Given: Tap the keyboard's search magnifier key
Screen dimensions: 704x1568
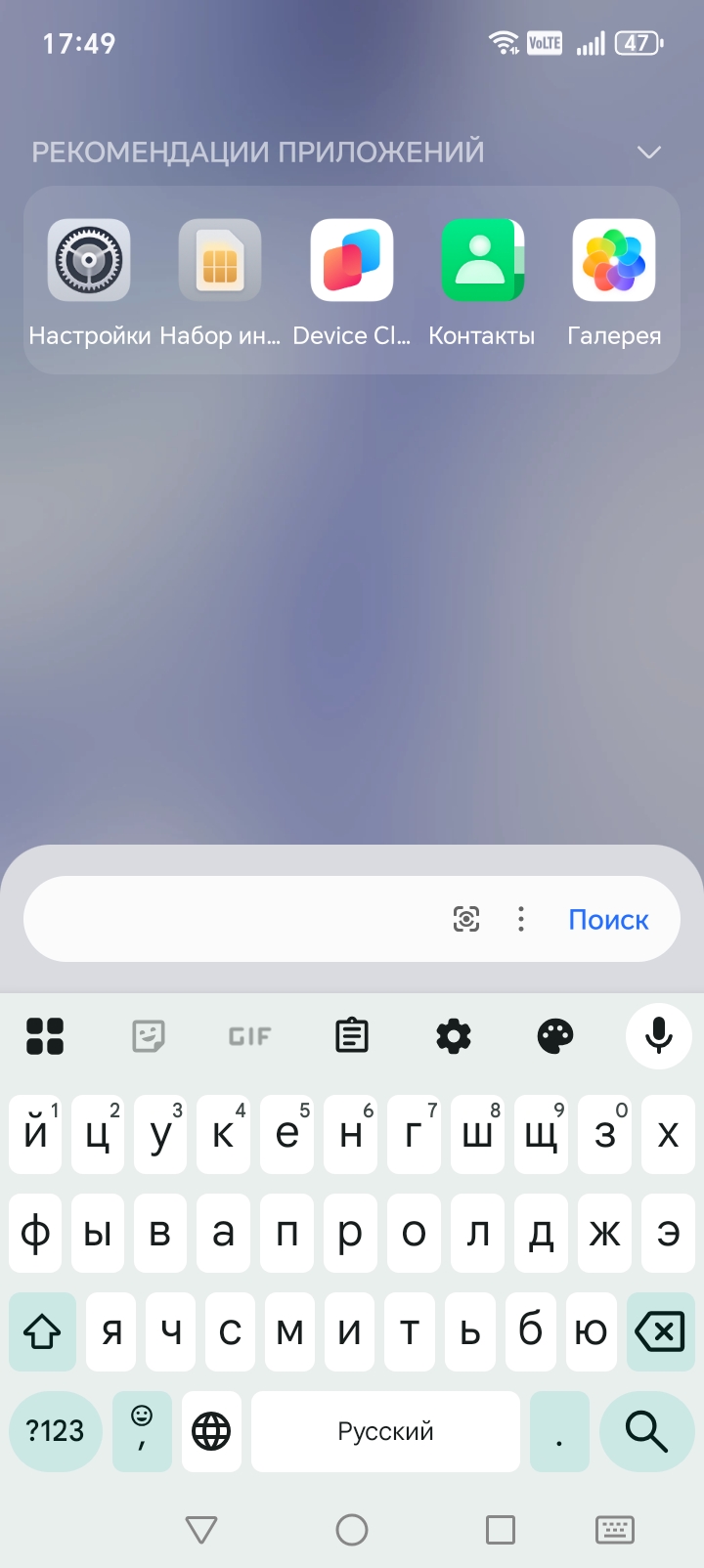Looking at the screenshot, I should pos(646,1431).
